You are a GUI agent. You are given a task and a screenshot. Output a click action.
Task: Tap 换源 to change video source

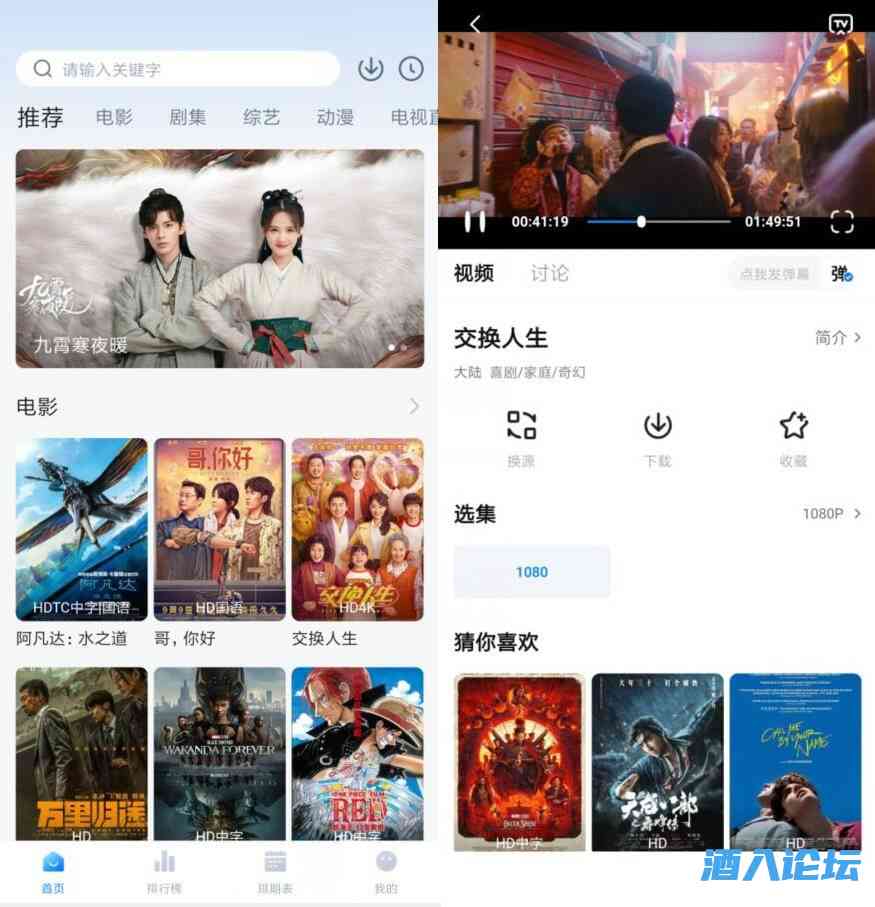coord(521,437)
